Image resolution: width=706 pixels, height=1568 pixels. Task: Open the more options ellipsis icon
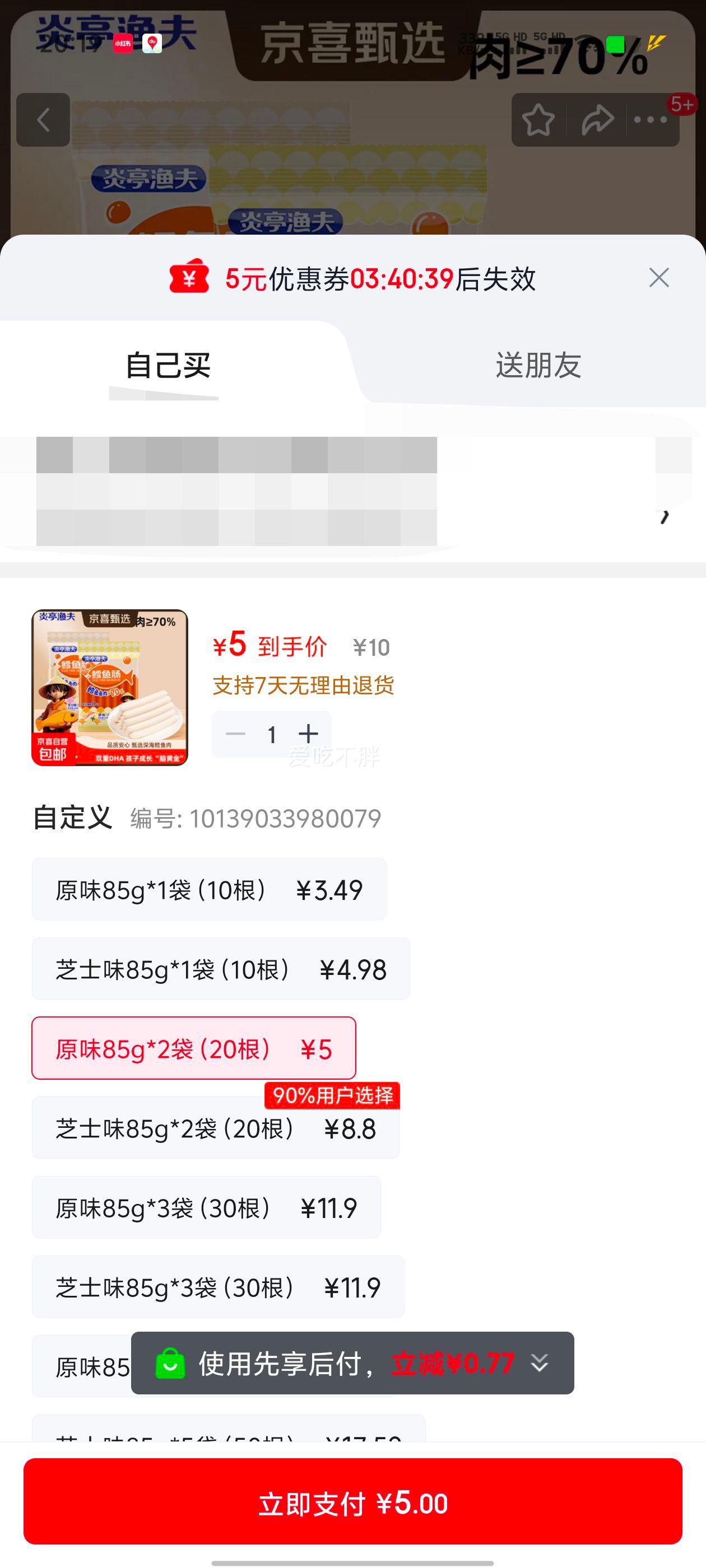(649, 121)
